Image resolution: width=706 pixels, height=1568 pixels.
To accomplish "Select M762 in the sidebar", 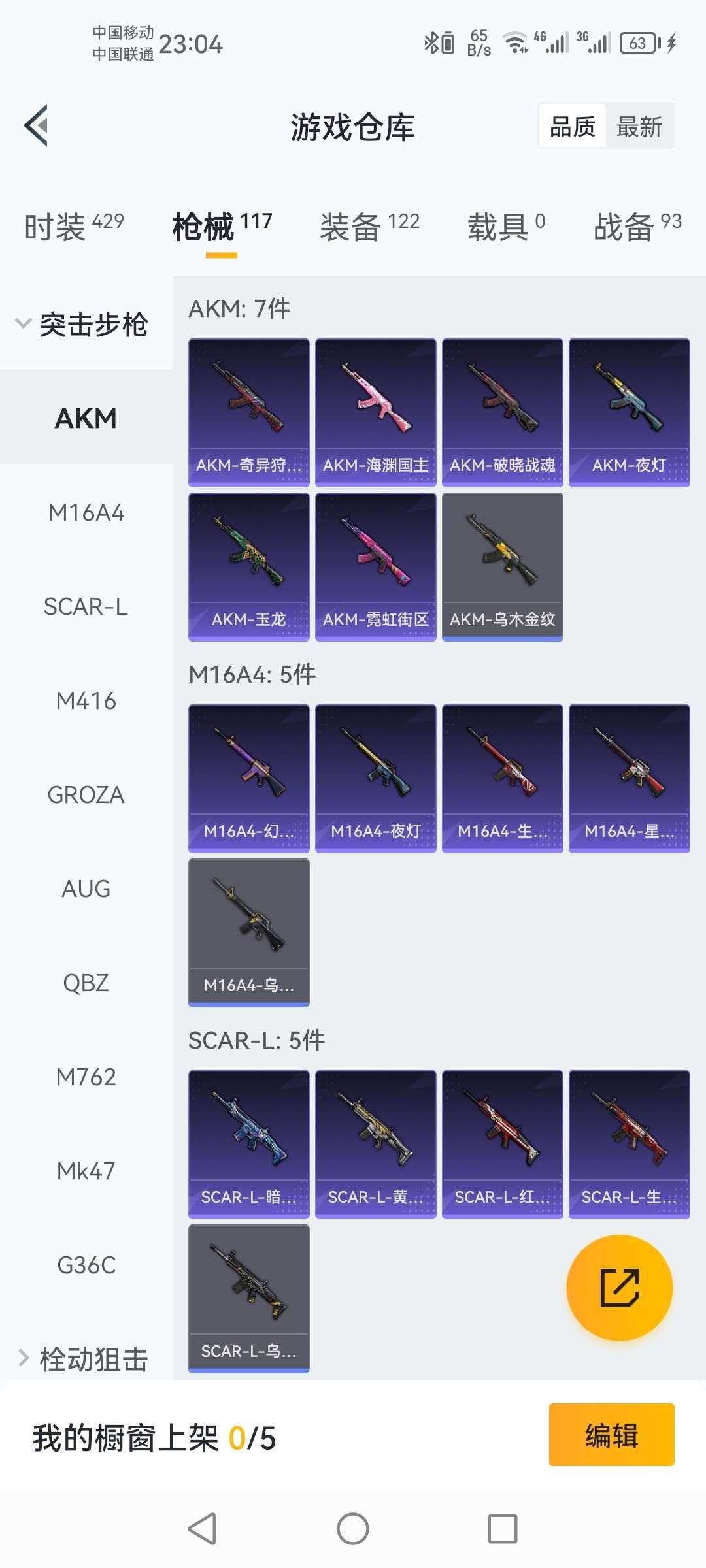I will click(86, 1077).
